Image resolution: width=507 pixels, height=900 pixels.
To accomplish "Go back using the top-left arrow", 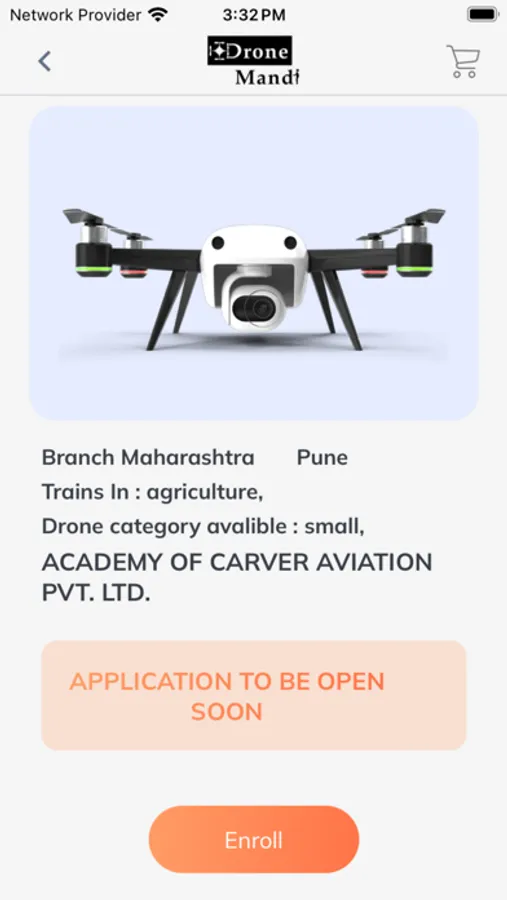I will [45, 61].
